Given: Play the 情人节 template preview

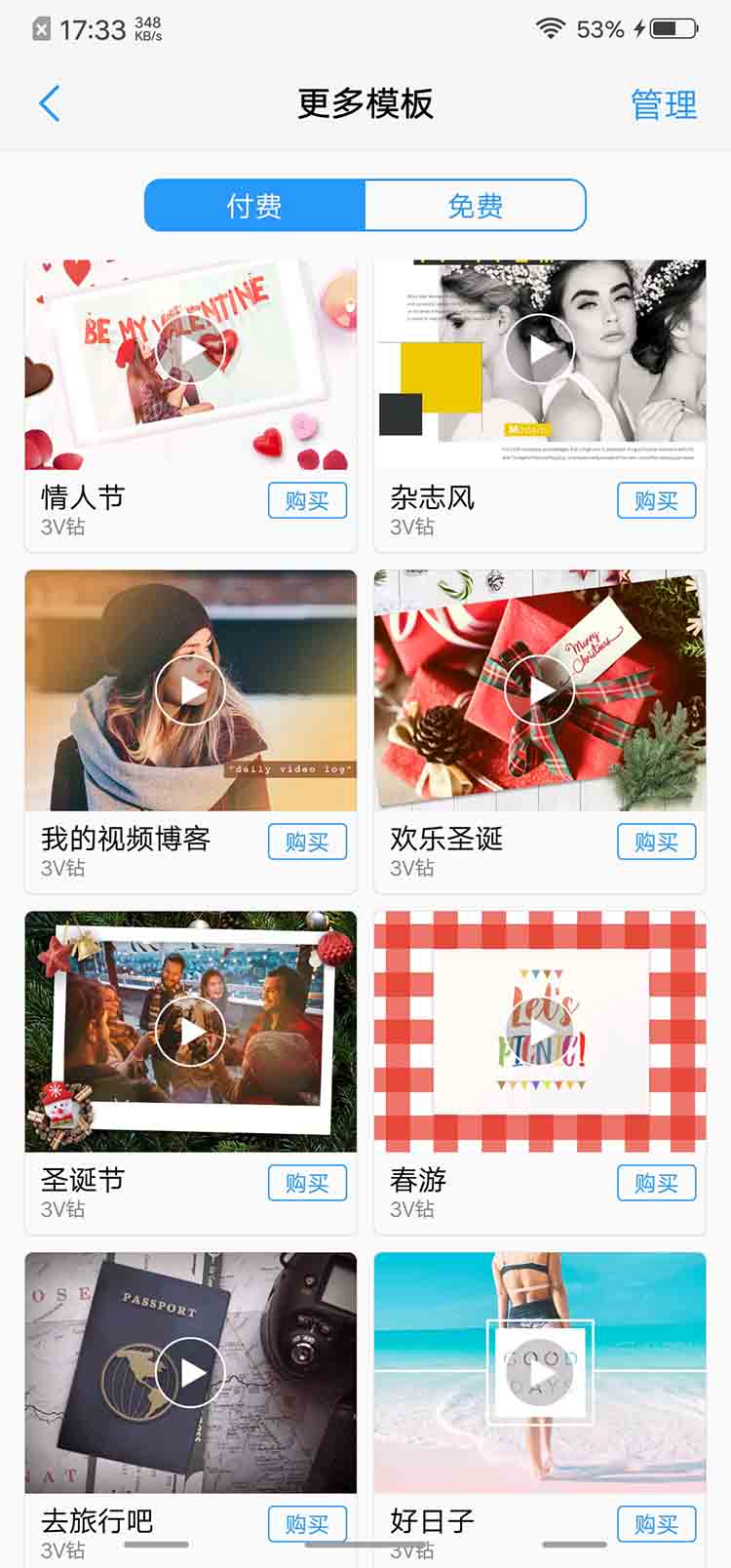Looking at the screenshot, I should point(190,349).
